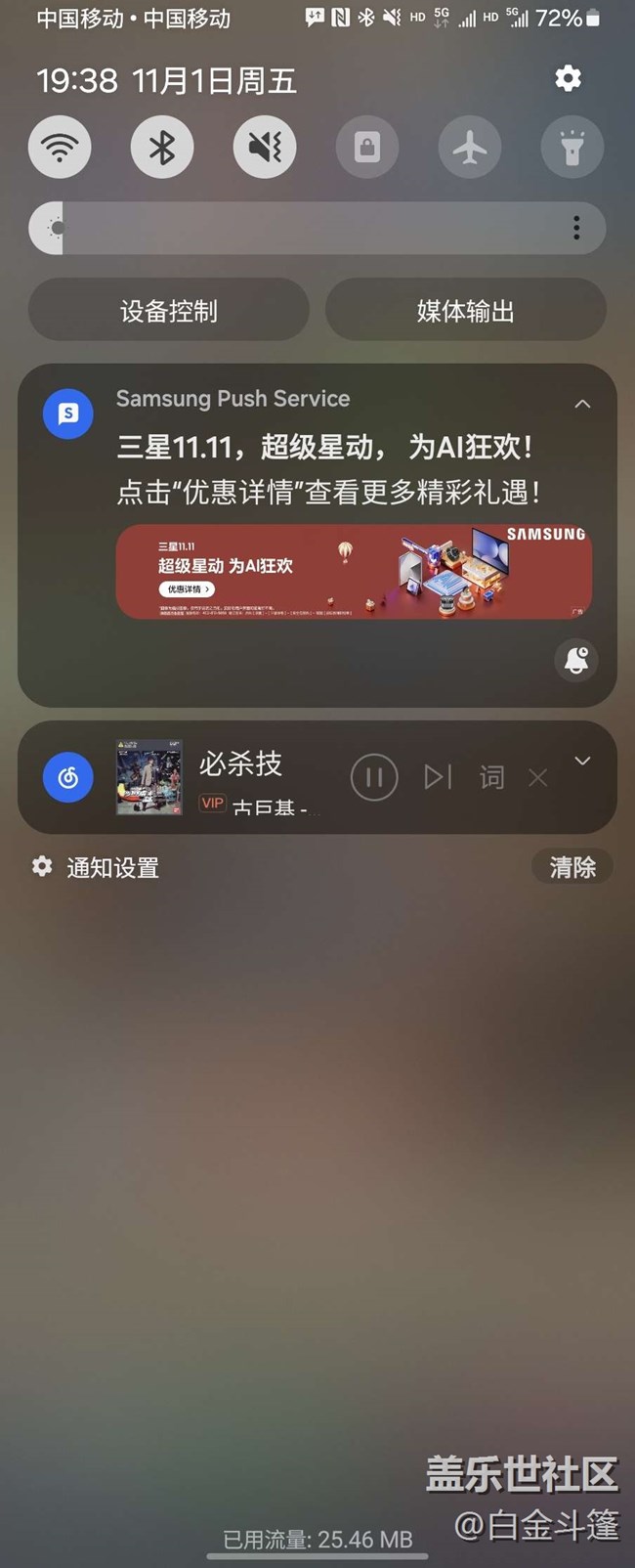Skip to the next track
Image resolution: width=635 pixels, height=1568 pixels.
(x=437, y=777)
